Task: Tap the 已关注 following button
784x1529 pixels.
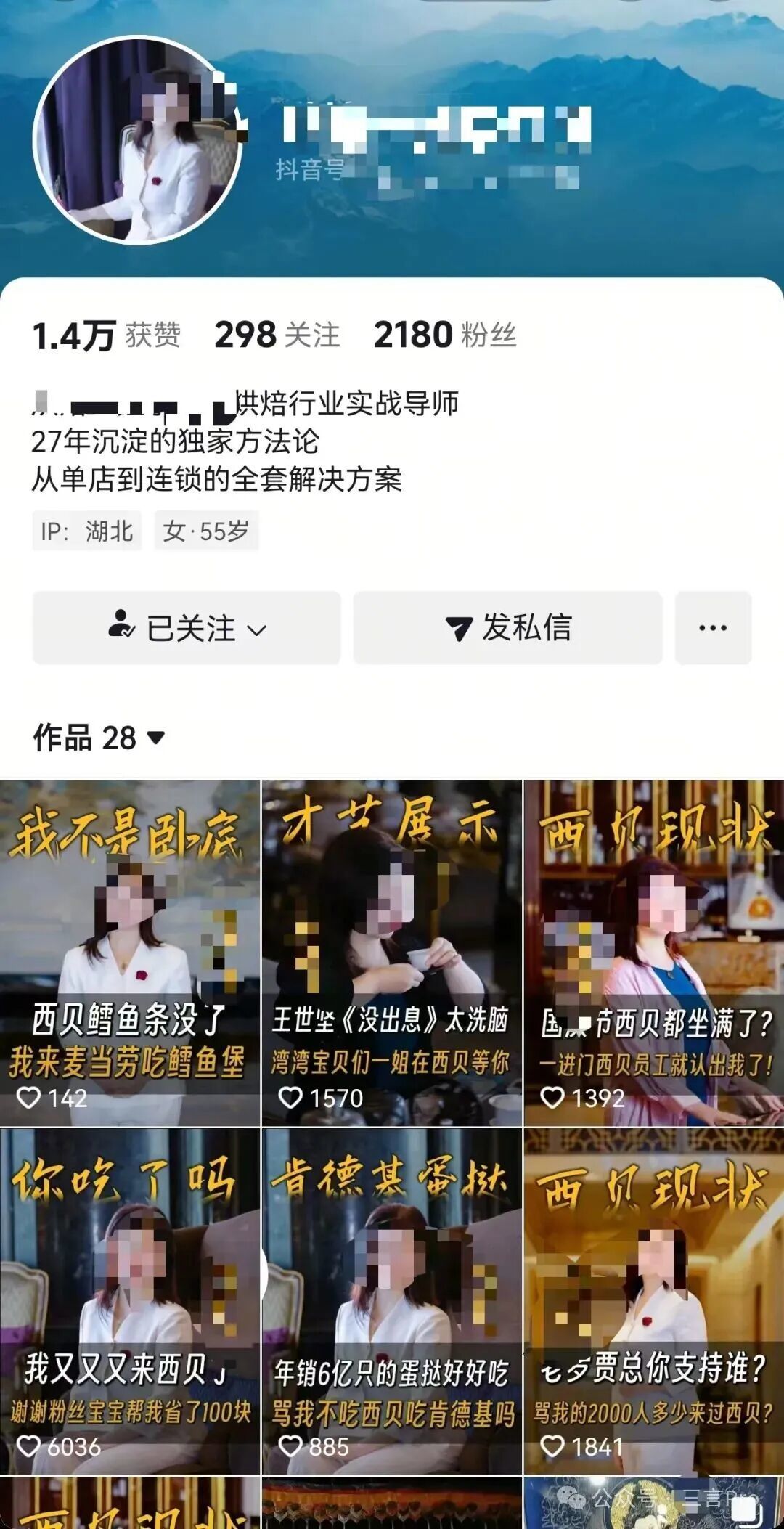Action: click(x=187, y=628)
